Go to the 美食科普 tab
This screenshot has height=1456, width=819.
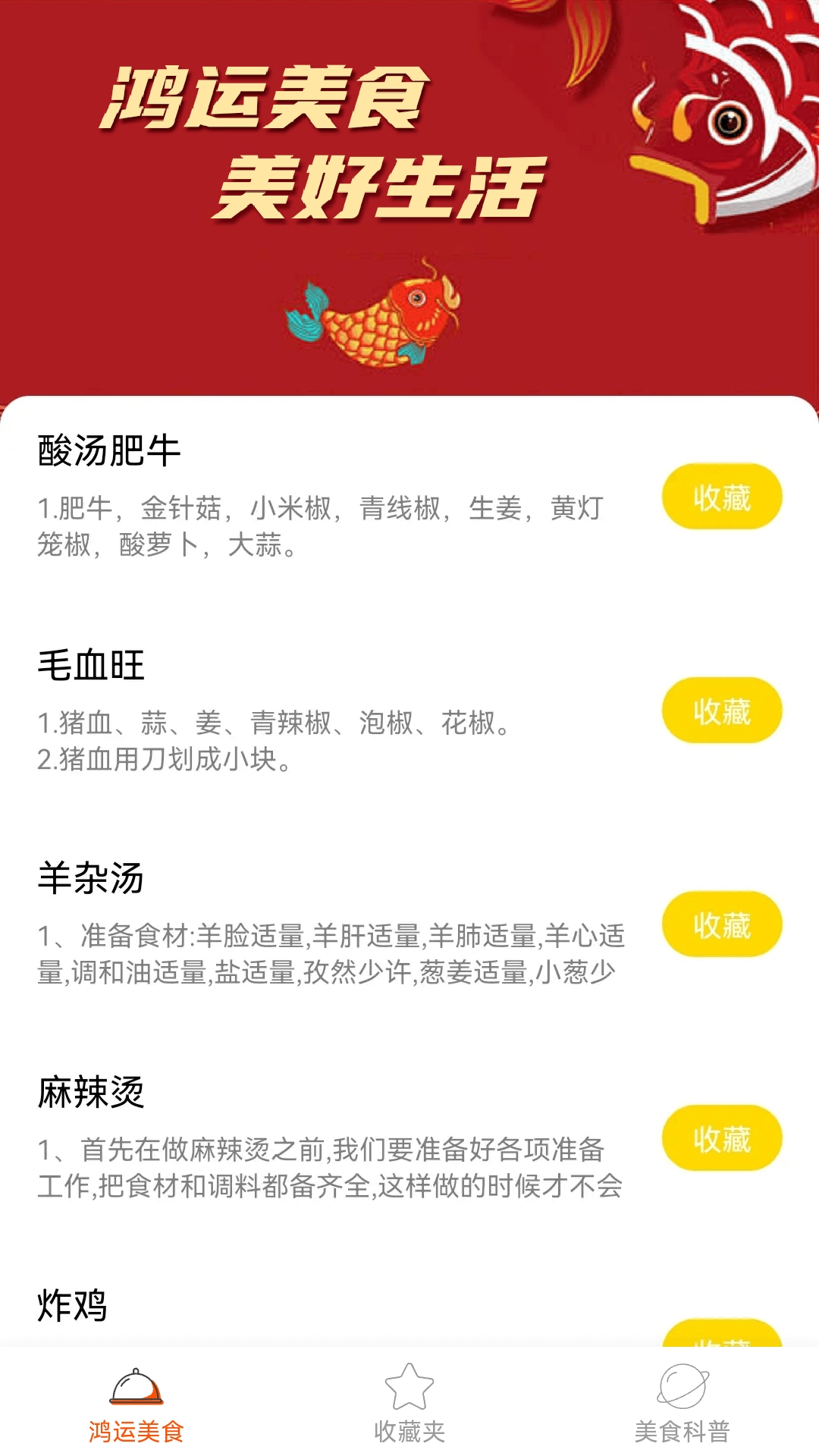(x=682, y=1403)
